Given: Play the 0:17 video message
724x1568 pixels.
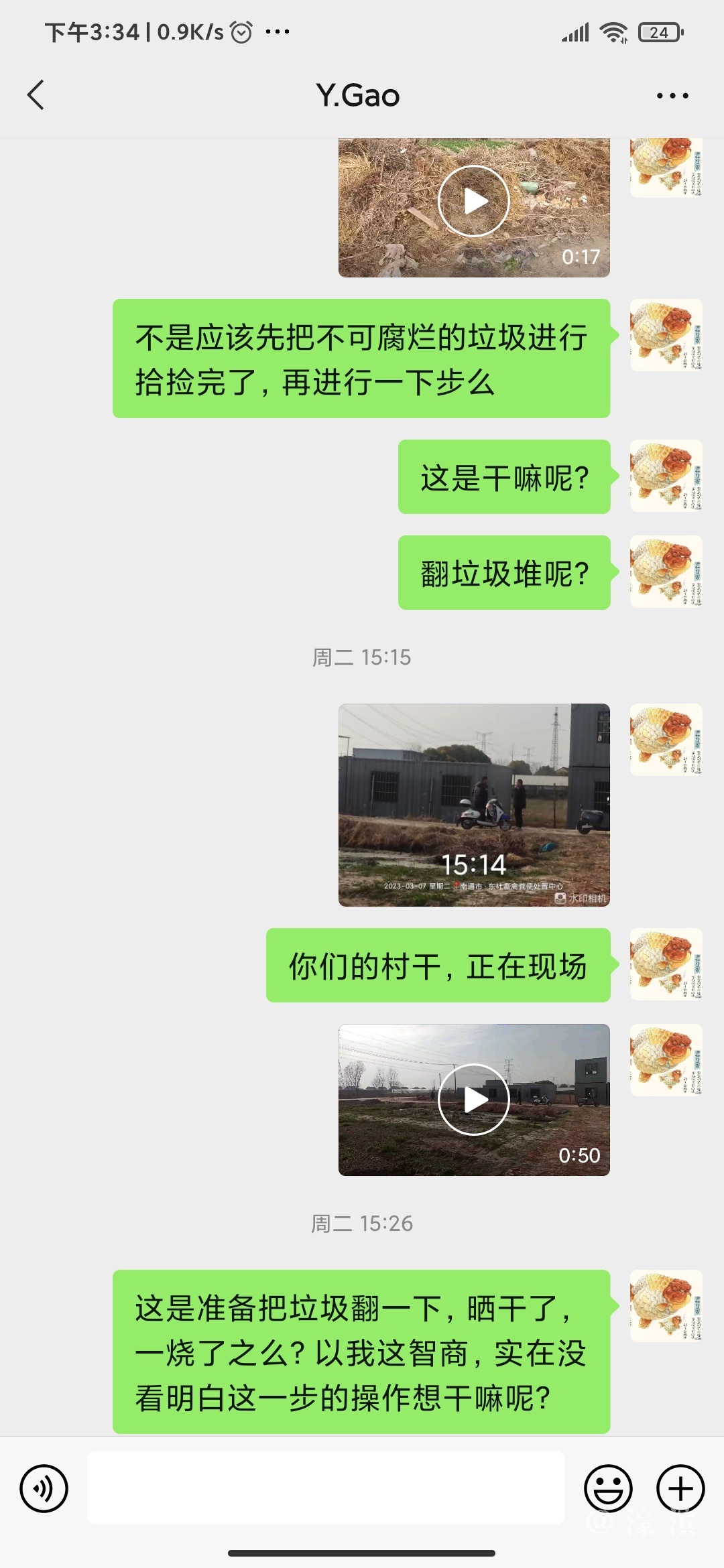Looking at the screenshot, I should pyautogui.click(x=474, y=201).
